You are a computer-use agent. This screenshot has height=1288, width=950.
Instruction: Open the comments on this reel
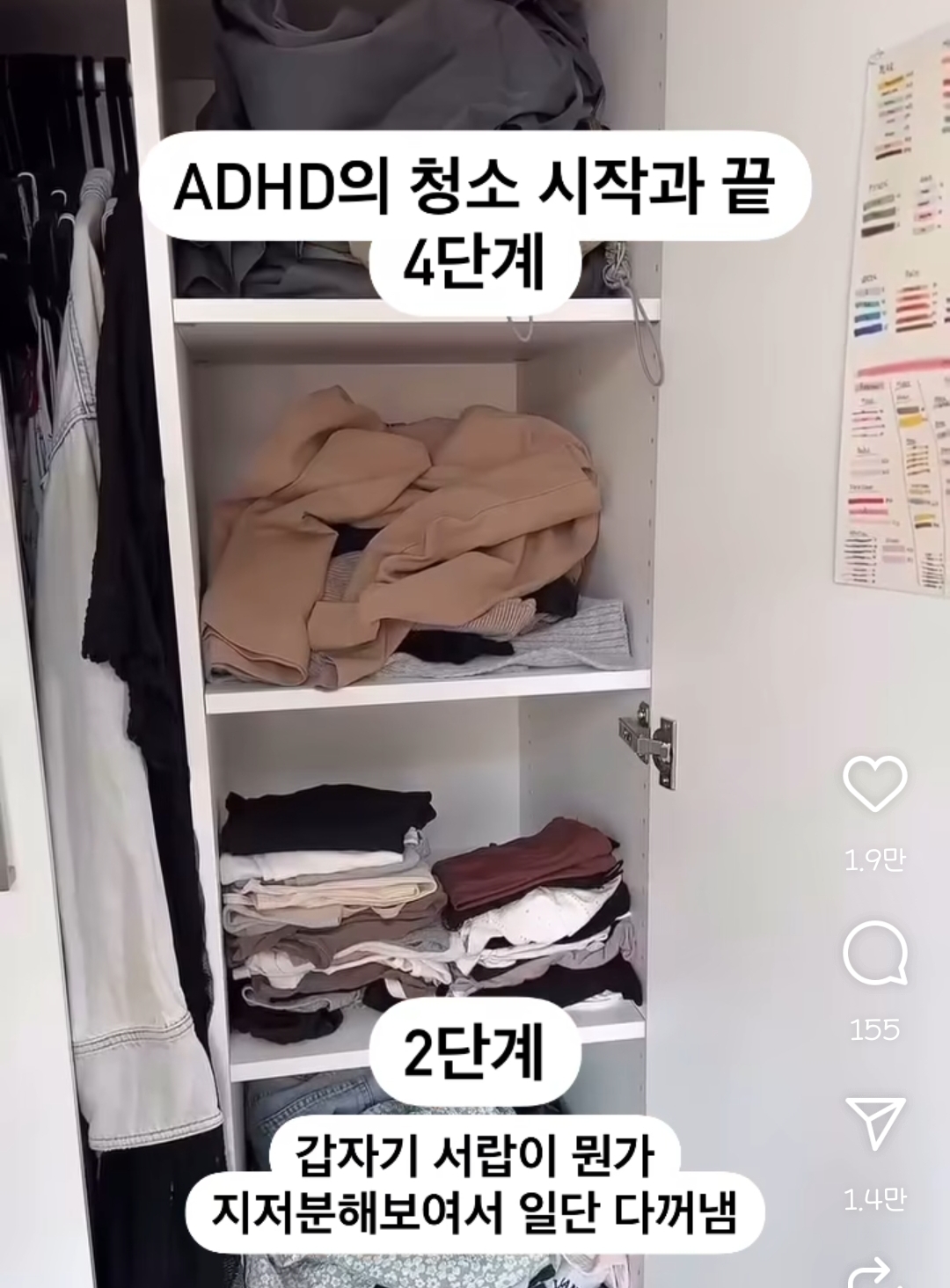(874, 954)
